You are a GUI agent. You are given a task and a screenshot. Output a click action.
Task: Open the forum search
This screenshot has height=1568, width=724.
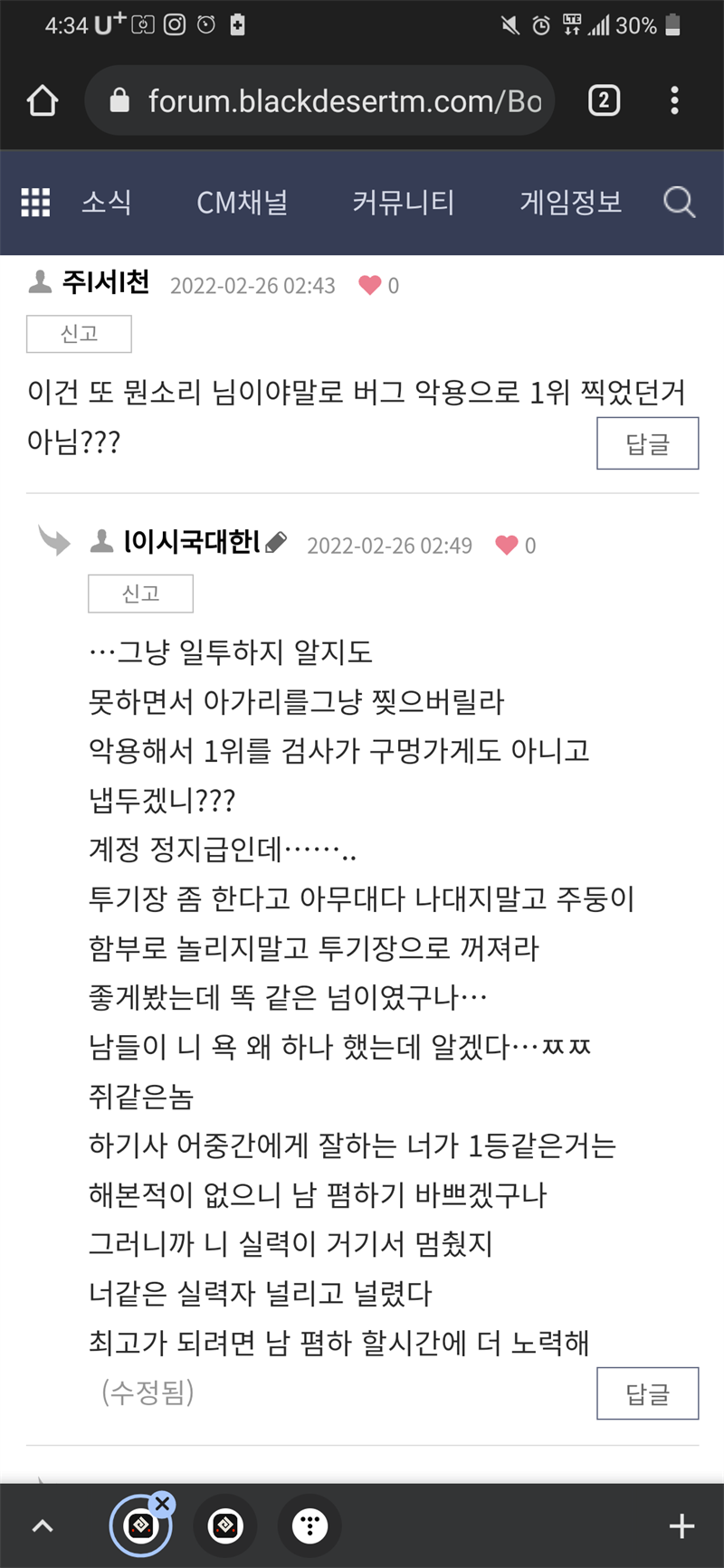coord(679,202)
